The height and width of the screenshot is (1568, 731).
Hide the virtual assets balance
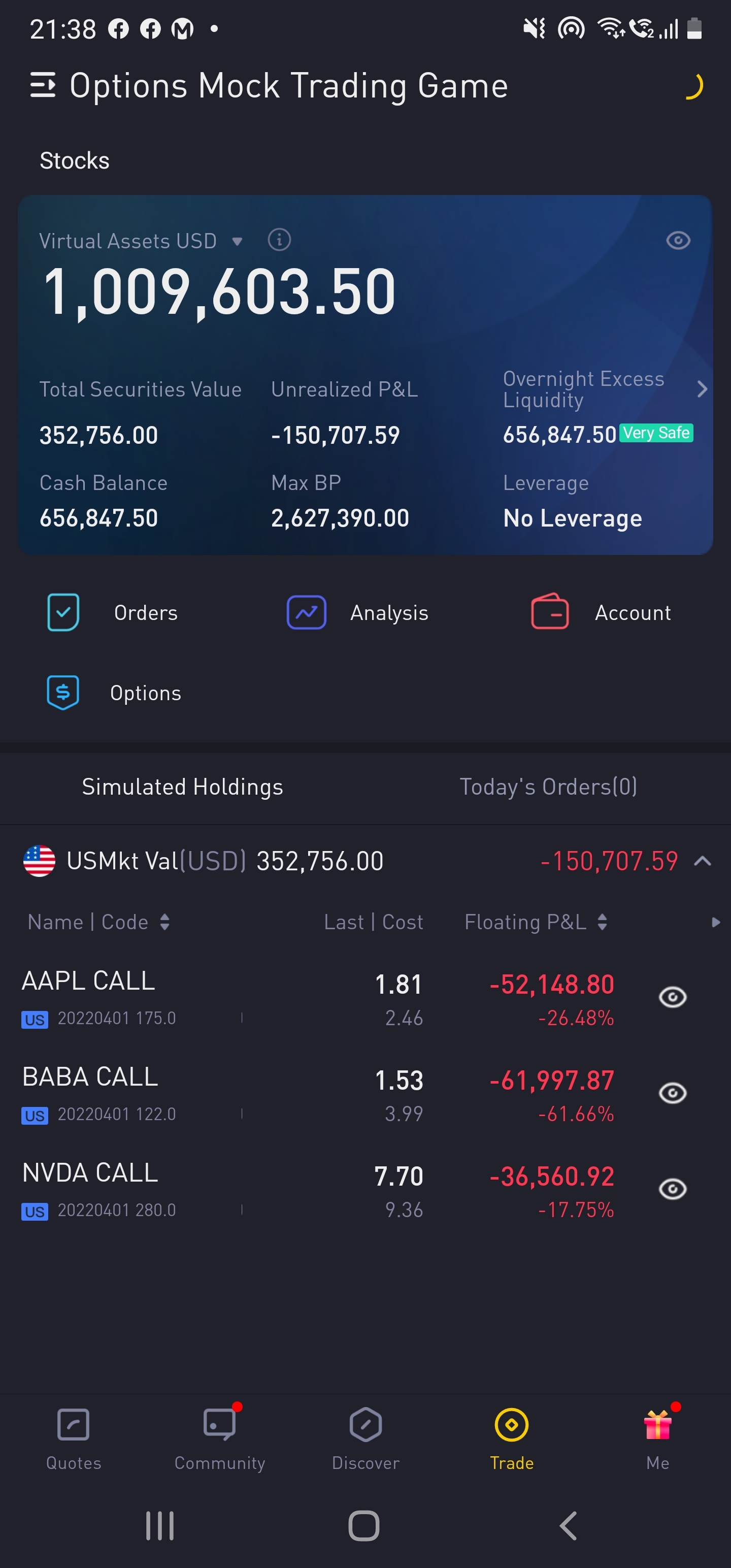pyautogui.click(x=677, y=241)
